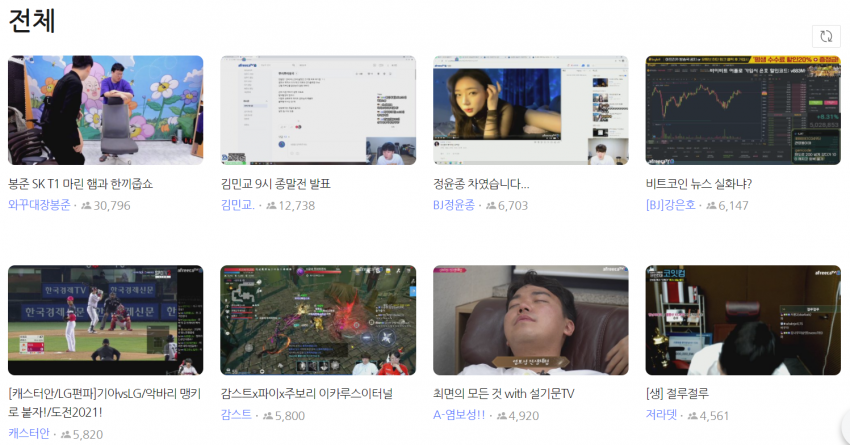Screen dimensions: 850x445
Task: Open 김민교. broadcaster page
Action: (237, 205)
